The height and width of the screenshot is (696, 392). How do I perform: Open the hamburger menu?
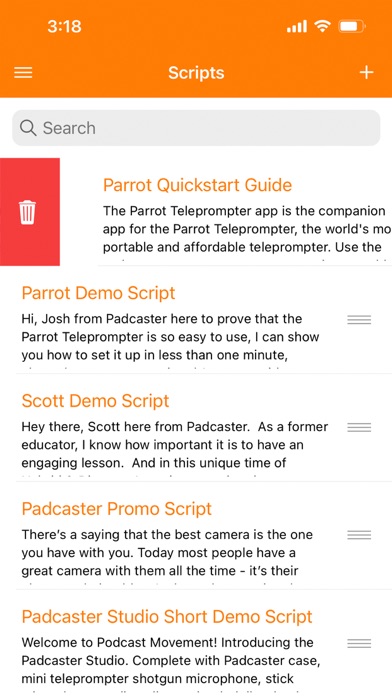(x=23, y=73)
